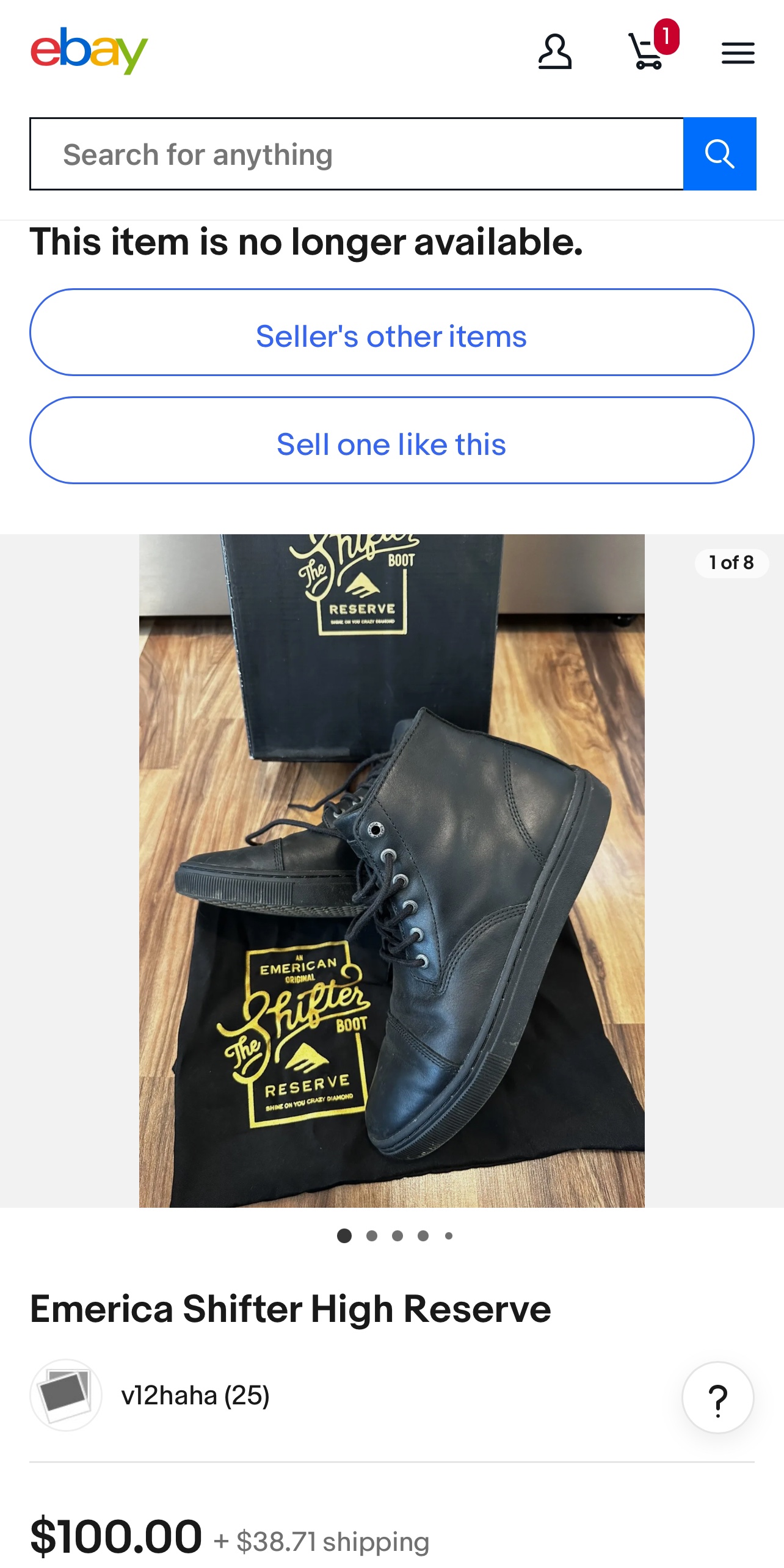Open the hamburger menu

click(738, 53)
